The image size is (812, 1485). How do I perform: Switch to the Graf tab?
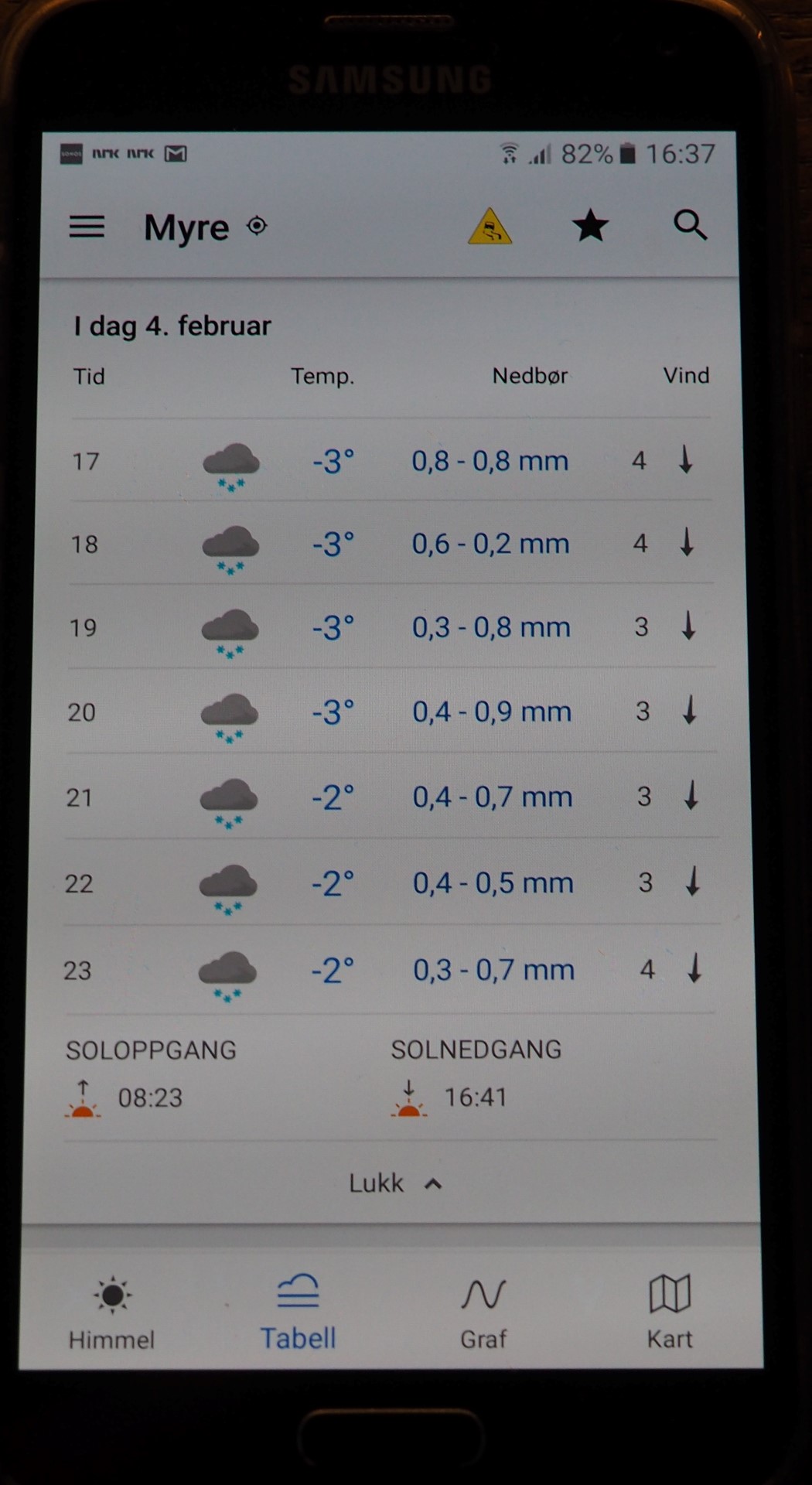483,1313
